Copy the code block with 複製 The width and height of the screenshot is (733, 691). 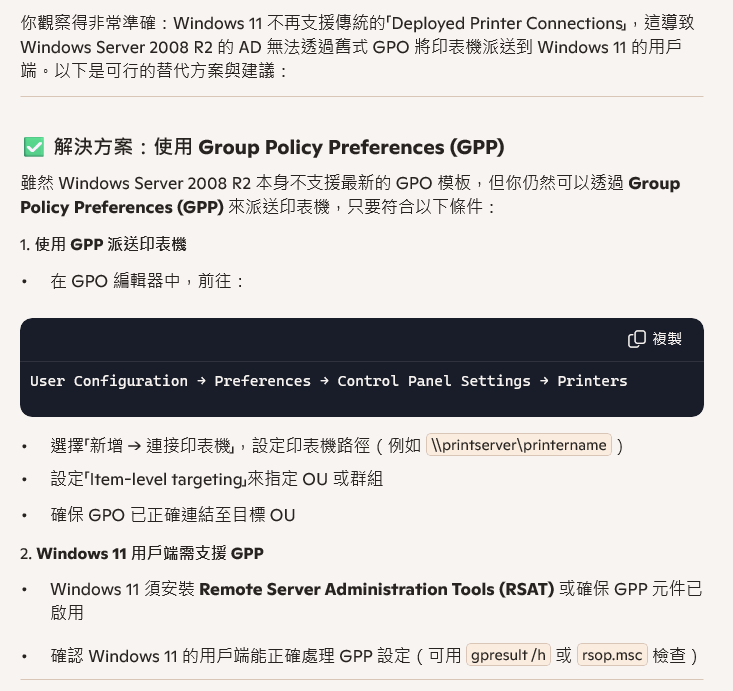655,339
